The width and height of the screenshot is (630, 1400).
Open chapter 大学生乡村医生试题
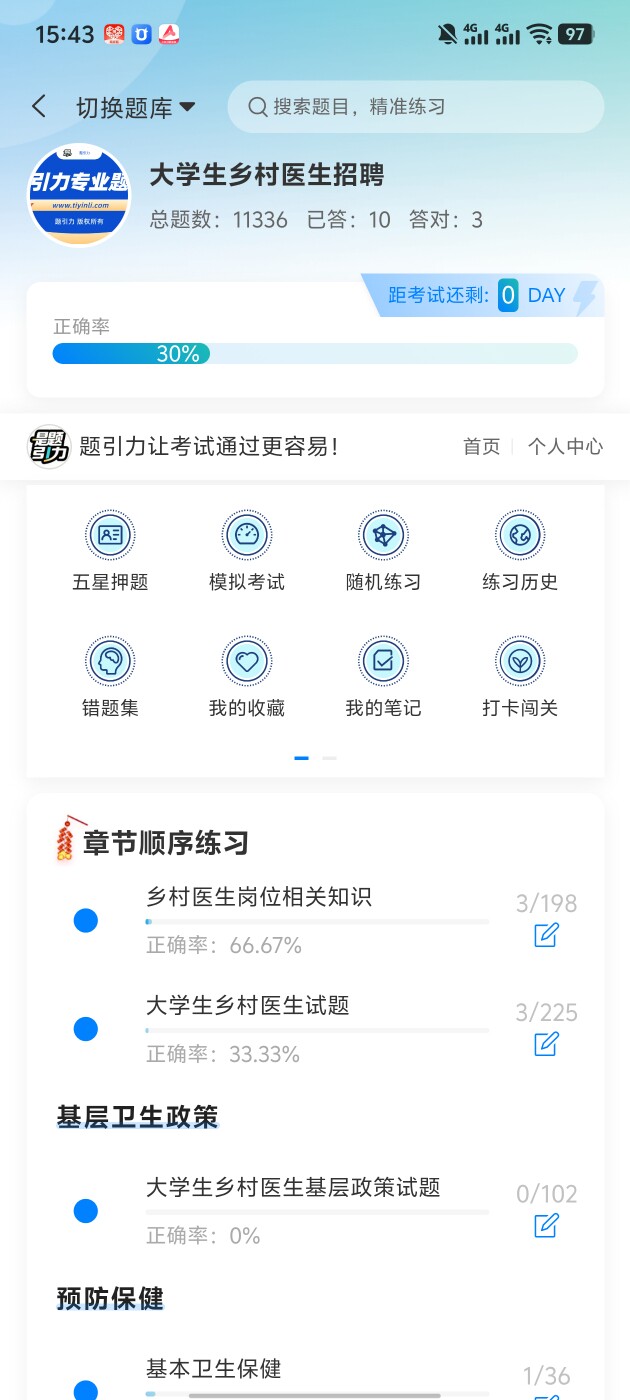click(248, 1006)
